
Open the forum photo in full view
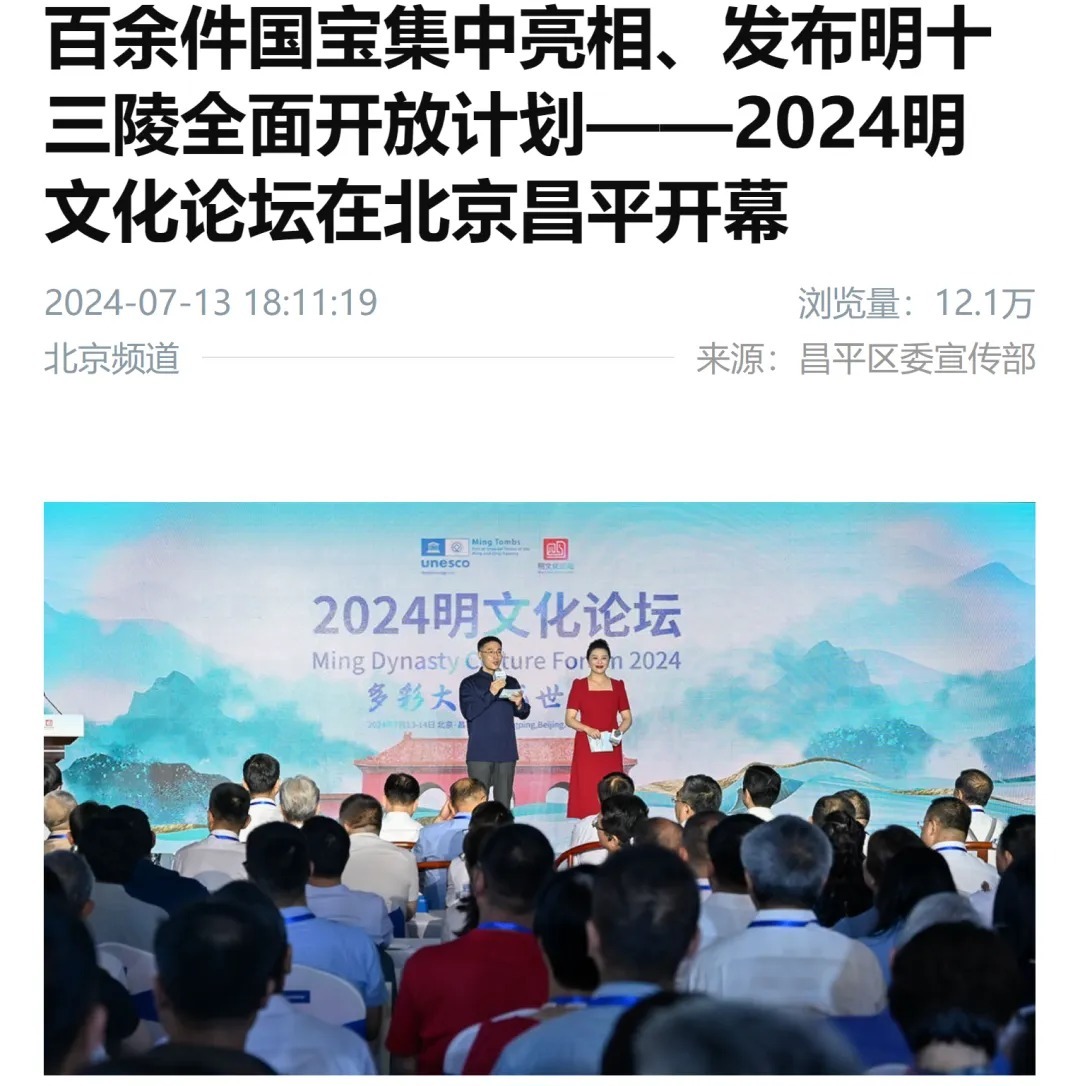(539, 788)
